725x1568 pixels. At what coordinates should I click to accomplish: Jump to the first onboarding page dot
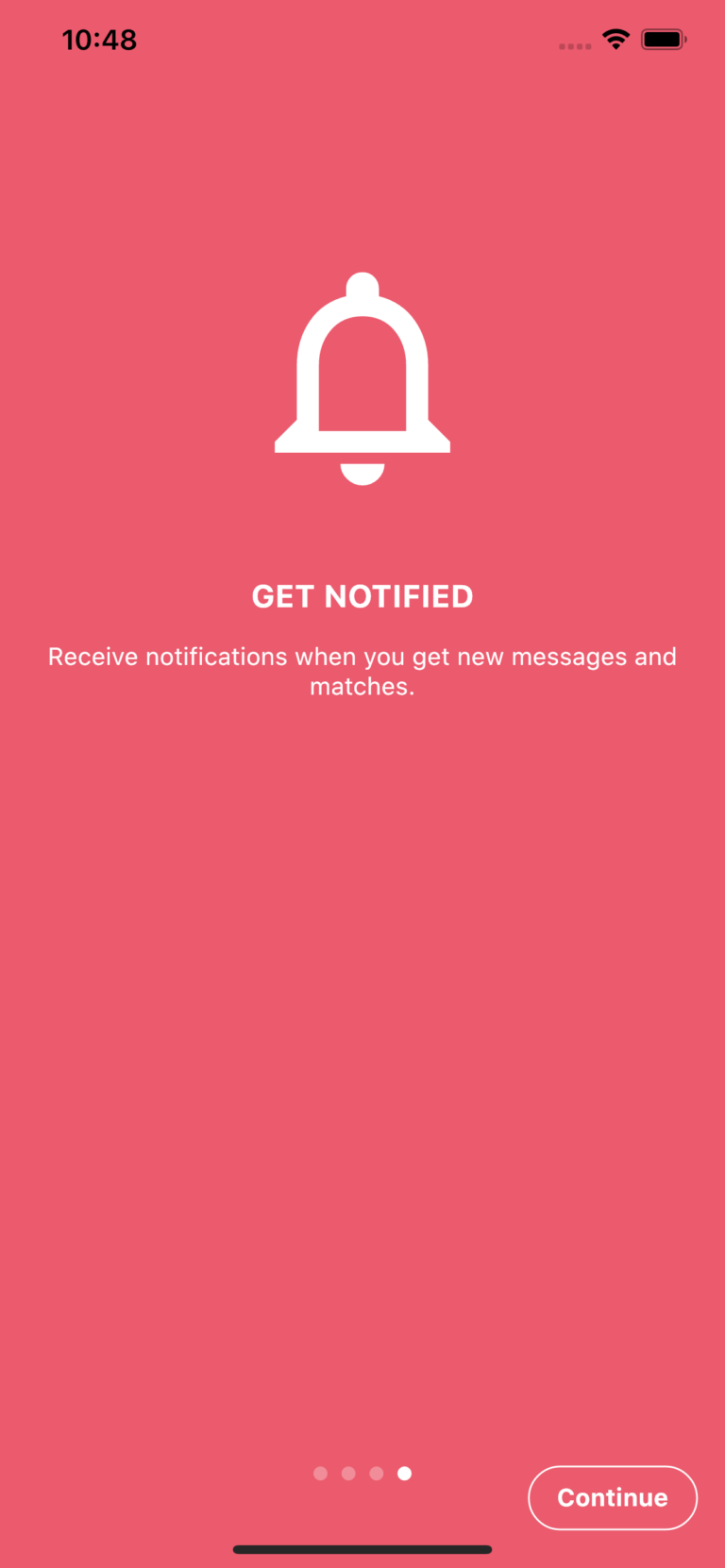(x=320, y=1474)
